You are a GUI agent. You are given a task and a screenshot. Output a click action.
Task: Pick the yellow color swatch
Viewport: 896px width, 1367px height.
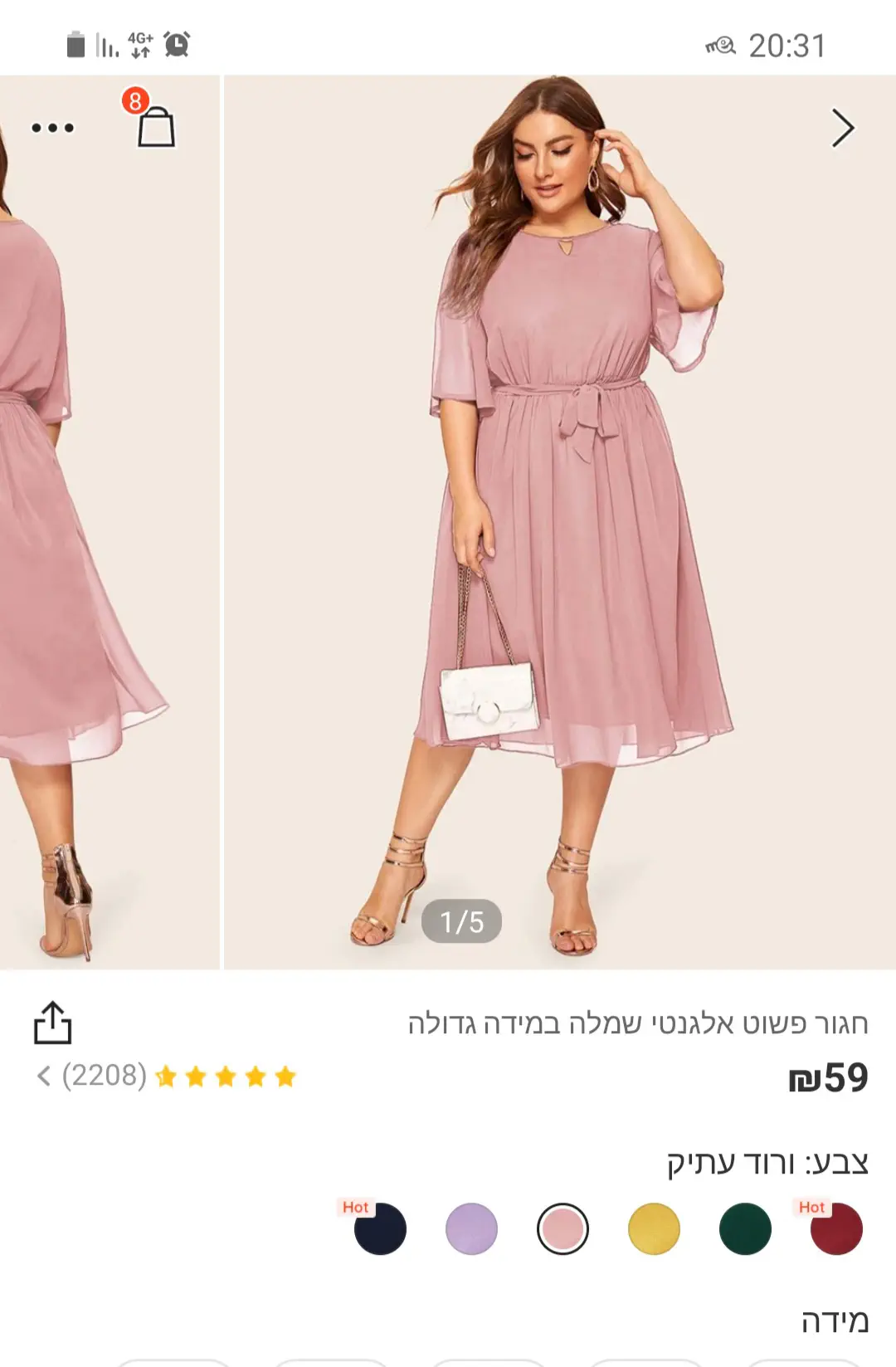[x=654, y=1229]
